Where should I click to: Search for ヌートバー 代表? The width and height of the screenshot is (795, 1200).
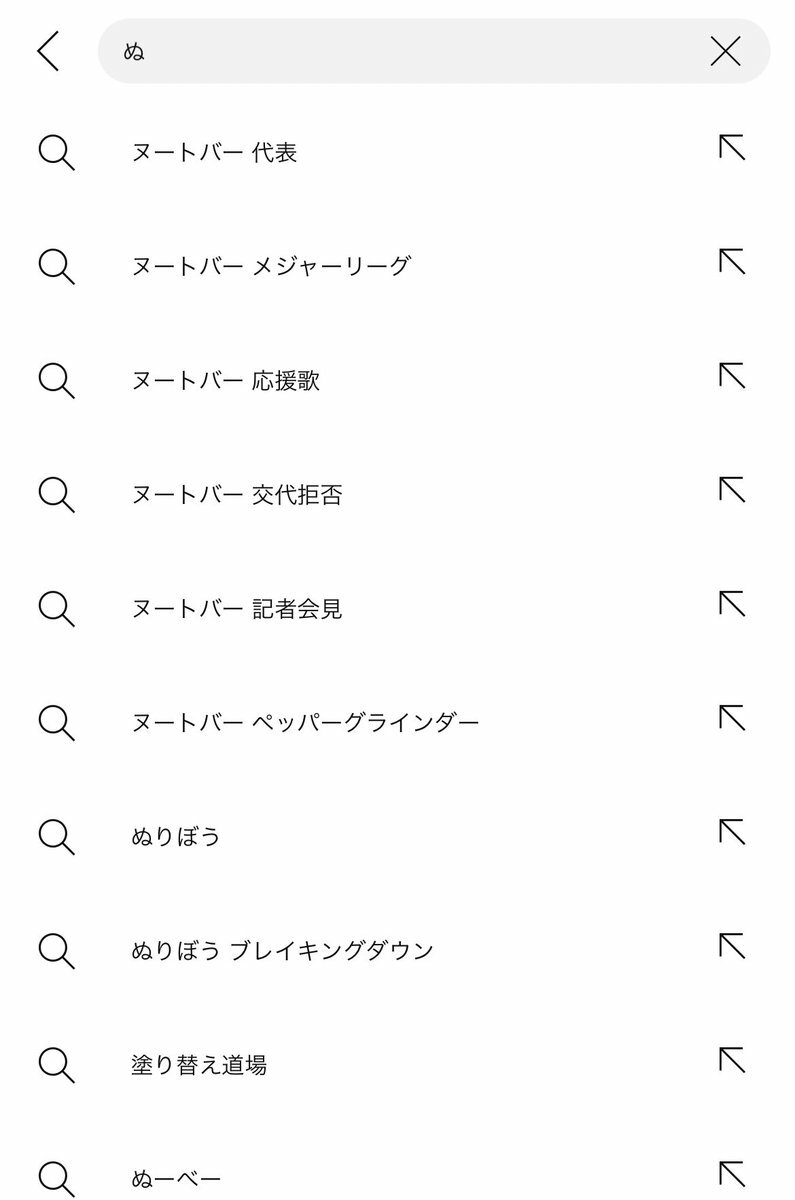[214, 153]
